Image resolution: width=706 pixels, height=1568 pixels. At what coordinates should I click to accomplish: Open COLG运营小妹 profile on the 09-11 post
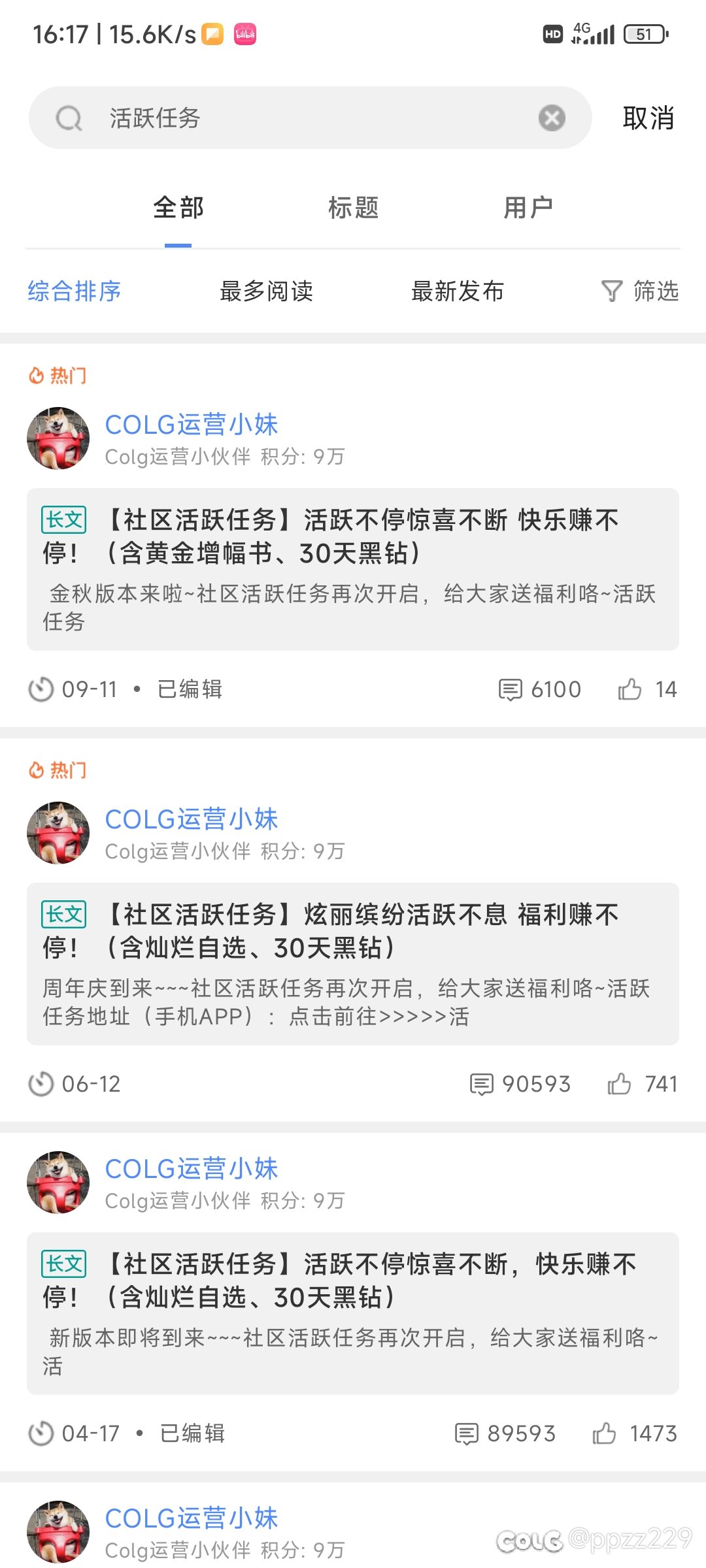click(192, 425)
